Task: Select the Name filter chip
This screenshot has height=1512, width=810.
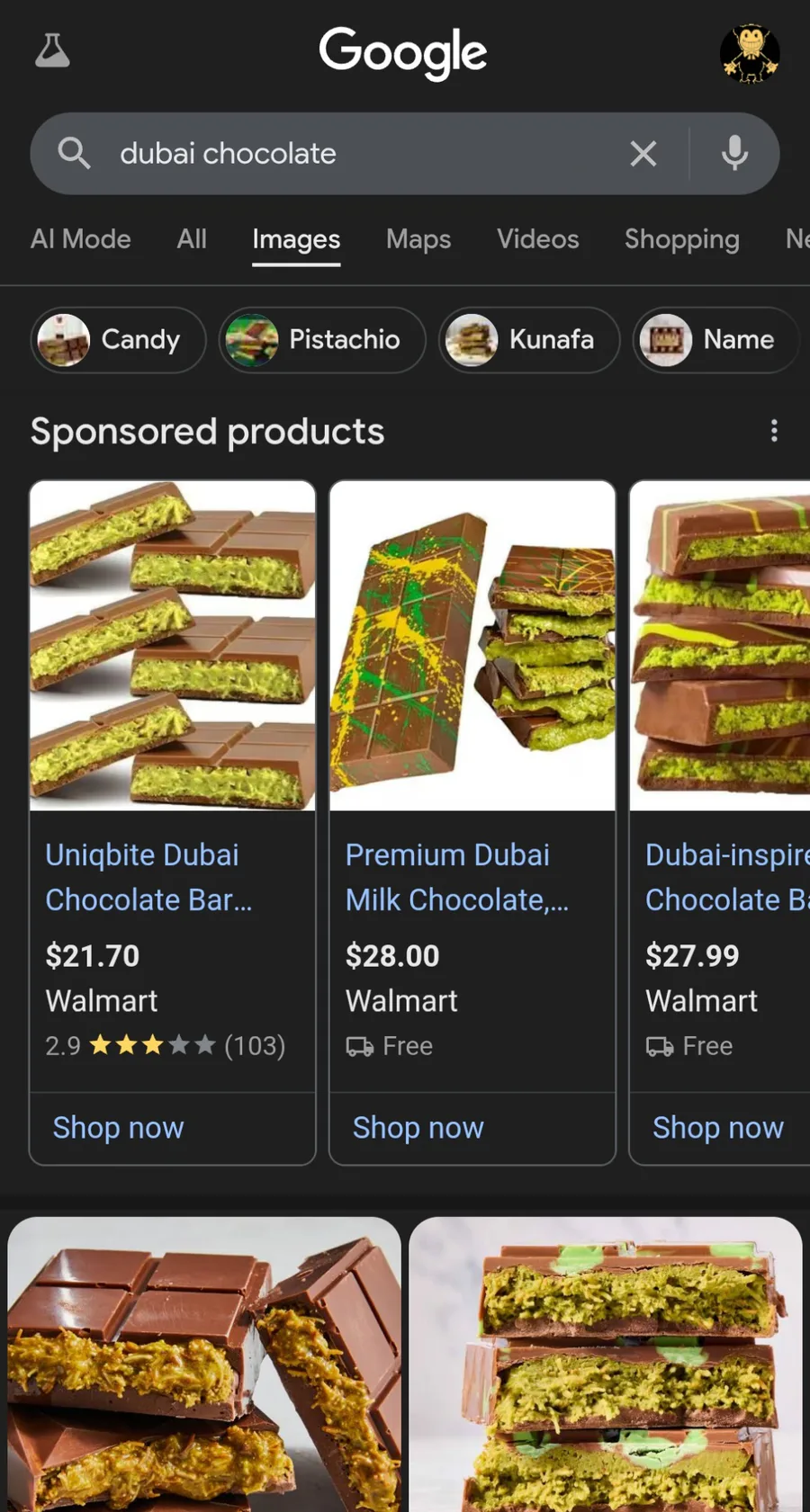Action: [716, 340]
